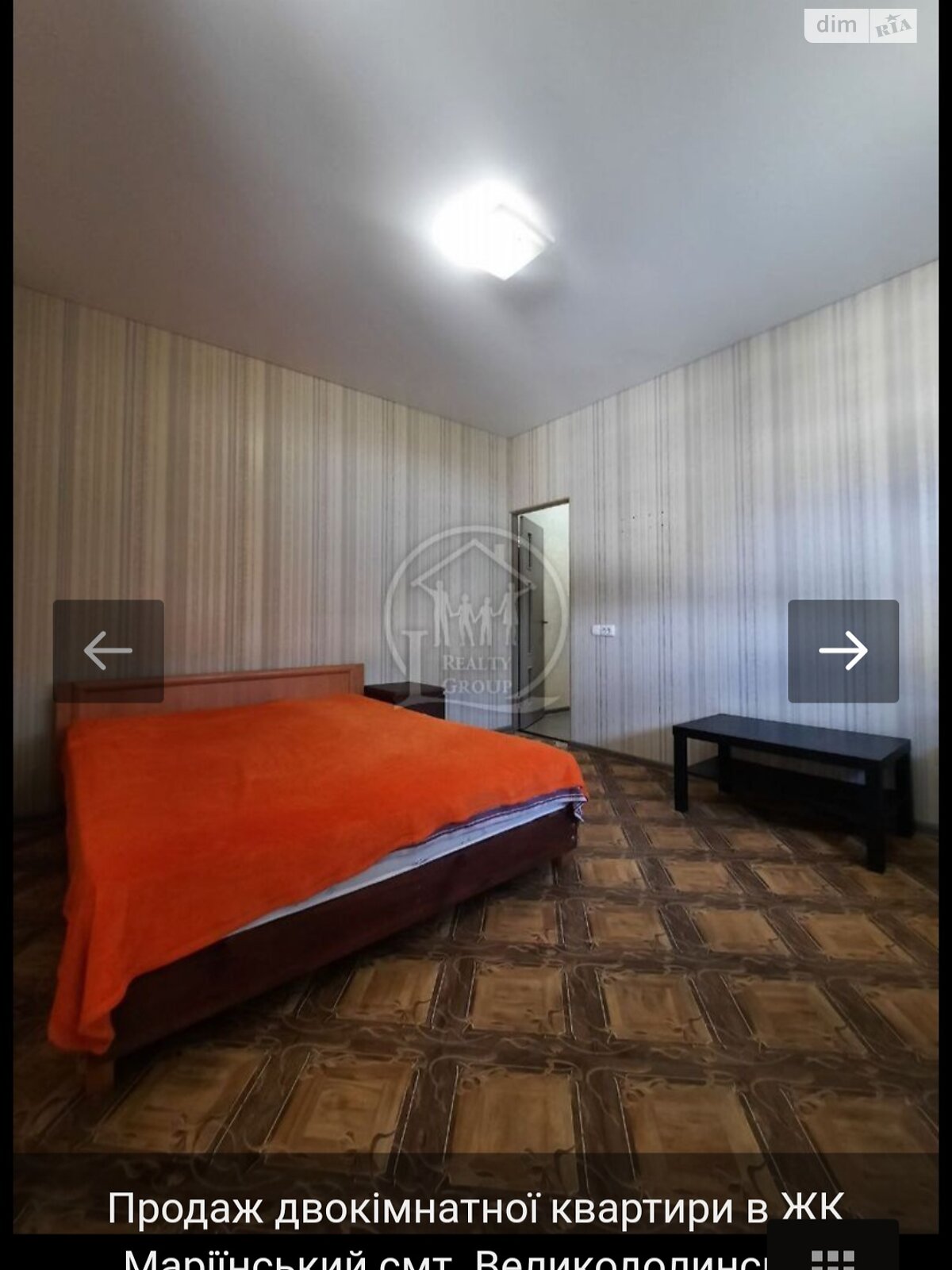Go to the previous listing photo

(x=109, y=651)
